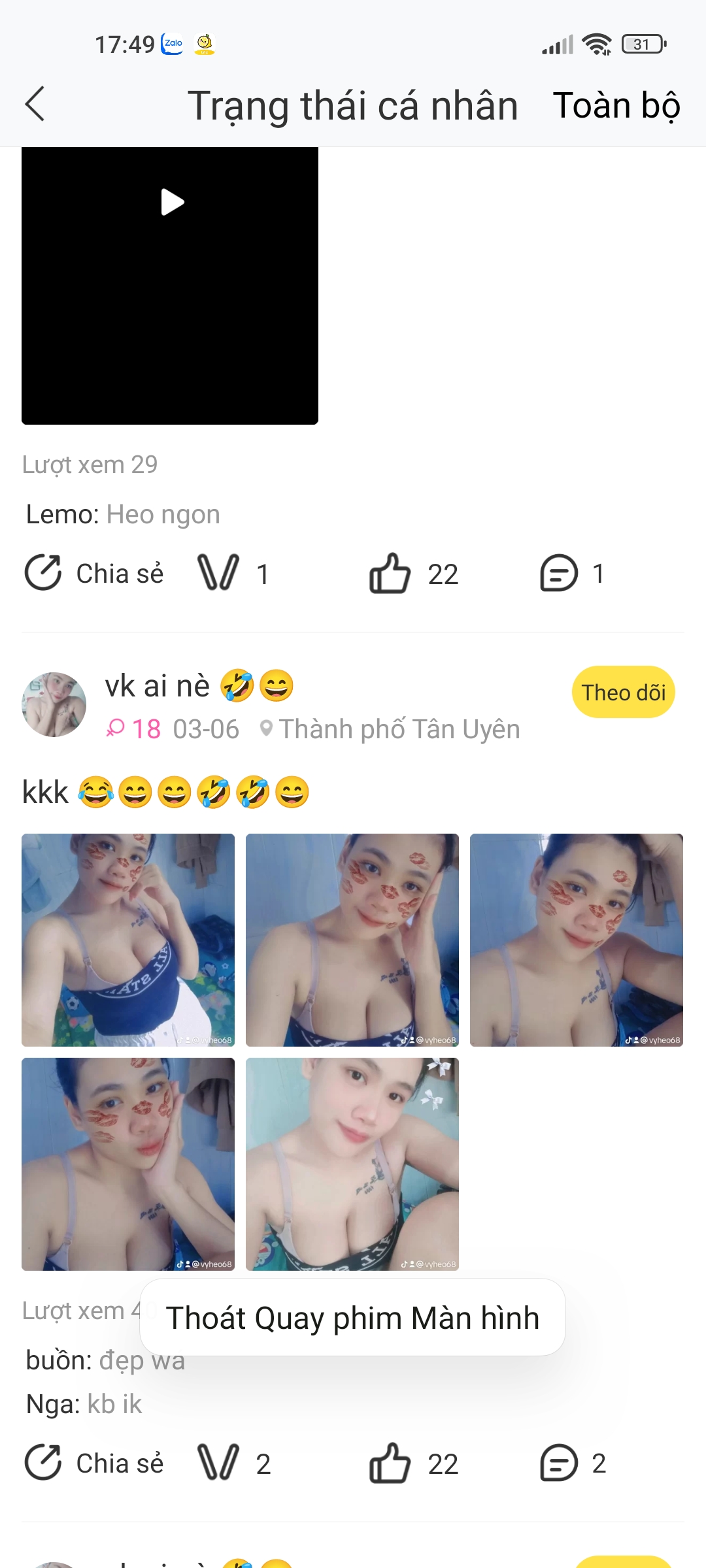
Task: Share the post with Lemo's comment
Action: [x=94, y=574]
